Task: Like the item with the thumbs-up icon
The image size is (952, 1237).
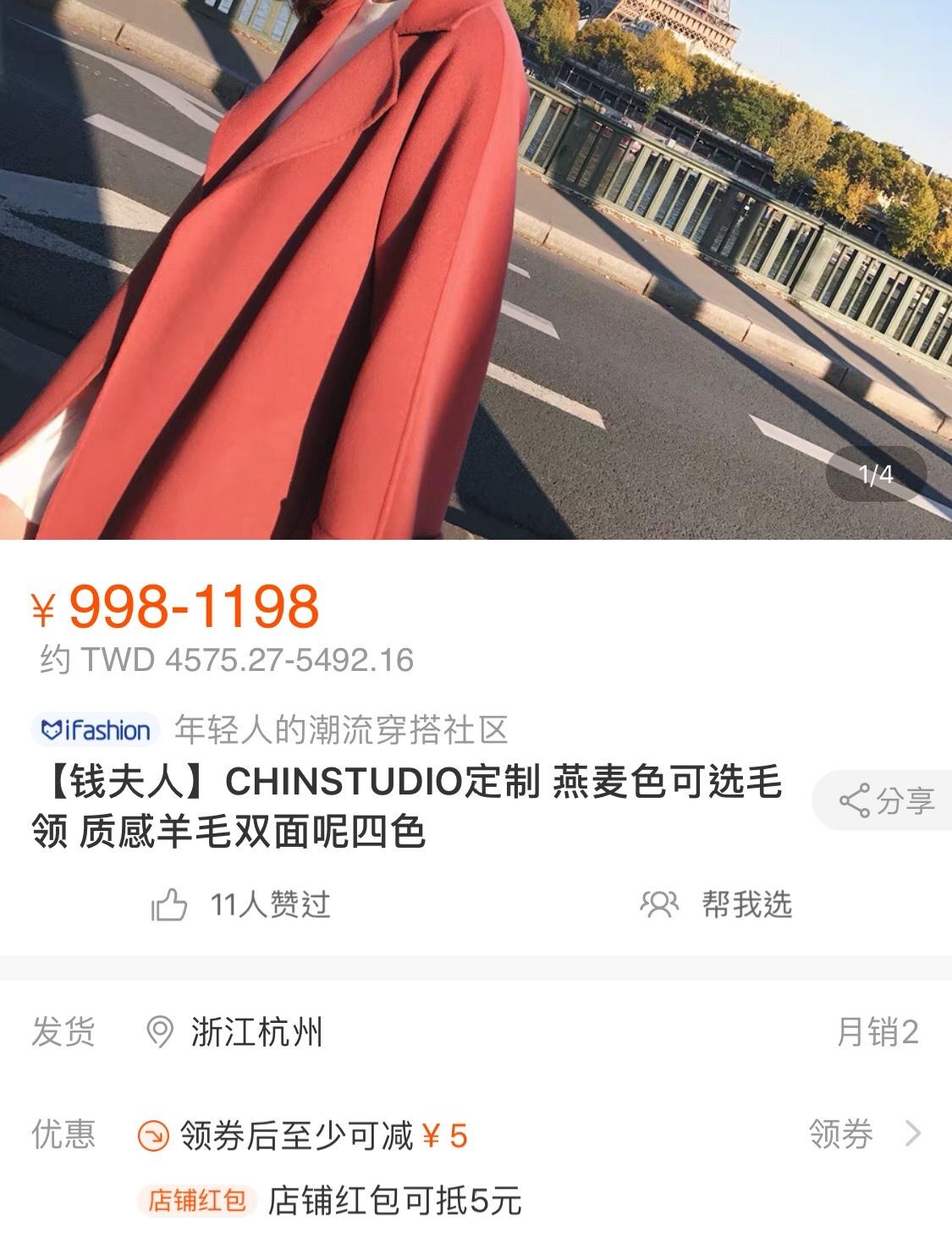Action: tap(169, 905)
